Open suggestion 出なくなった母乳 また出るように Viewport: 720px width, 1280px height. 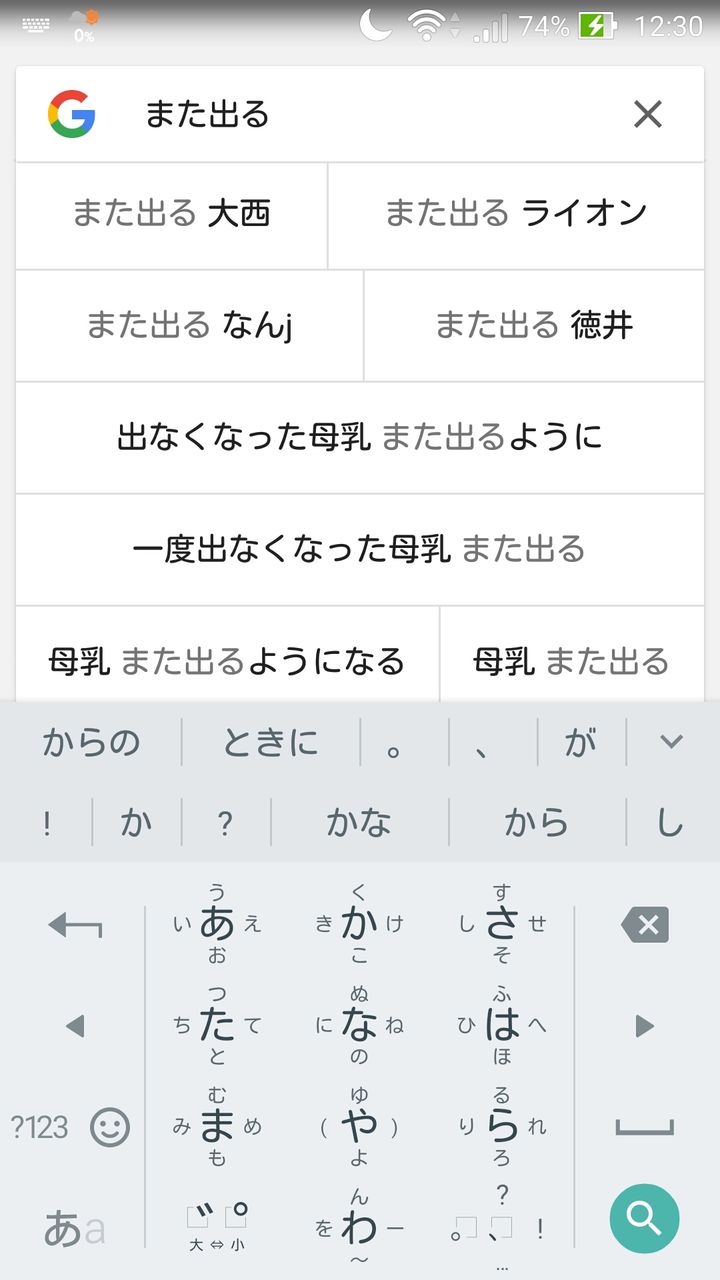pyautogui.click(x=360, y=437)
